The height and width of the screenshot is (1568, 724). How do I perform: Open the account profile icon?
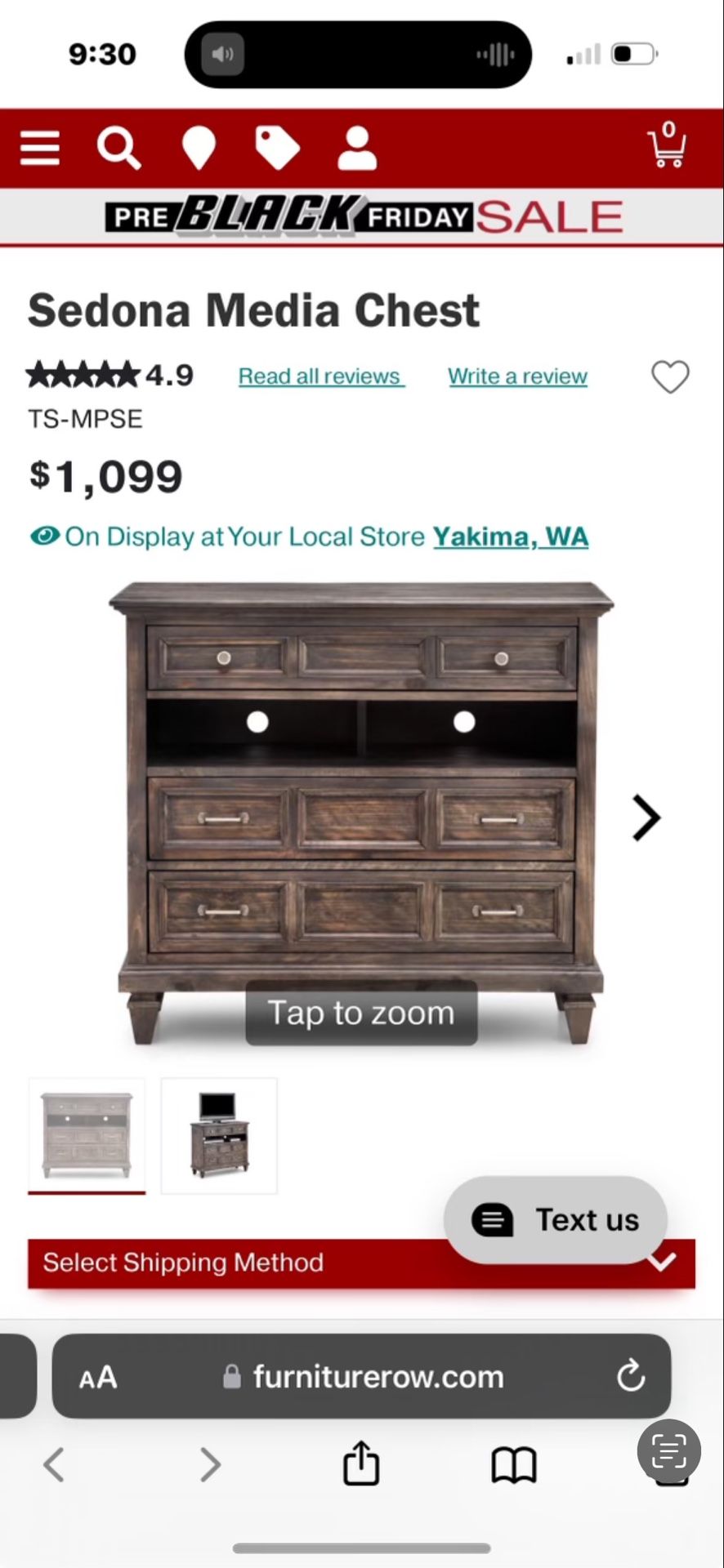click(x=356, y=148)
